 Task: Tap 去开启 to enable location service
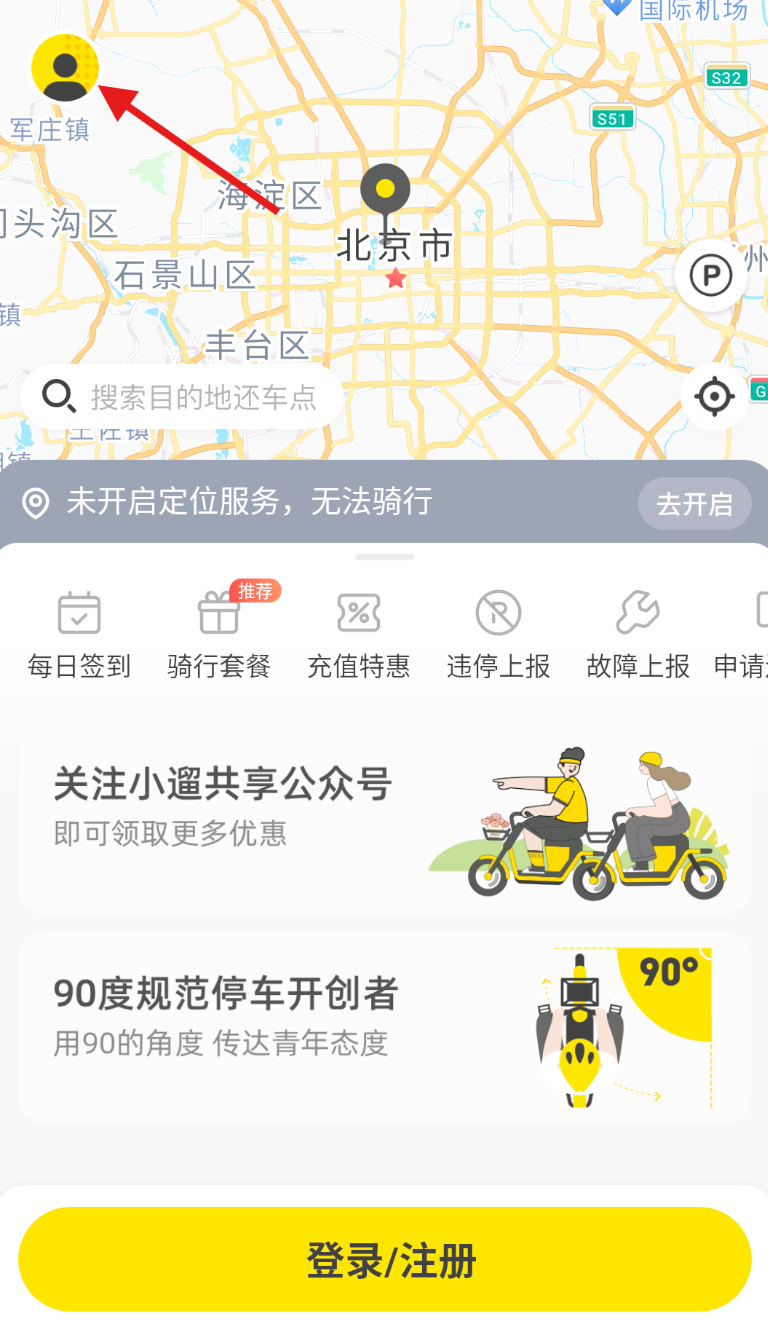(694, 503)
